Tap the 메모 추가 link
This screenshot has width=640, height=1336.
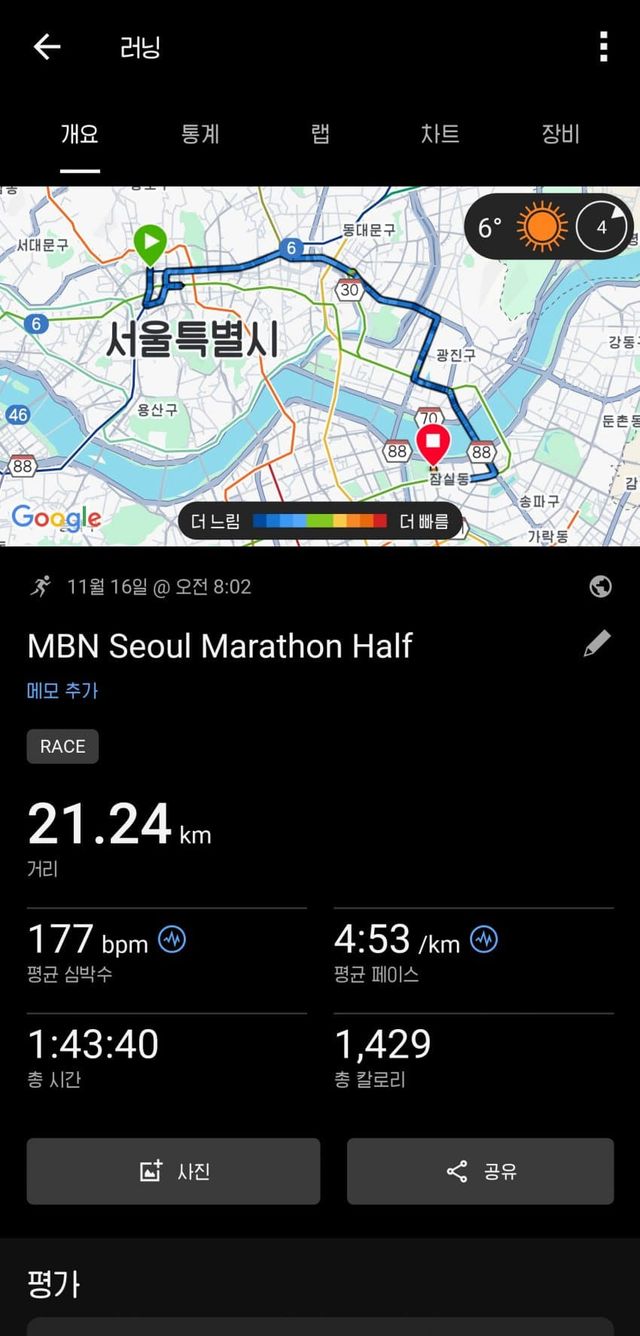click(62, 691)
